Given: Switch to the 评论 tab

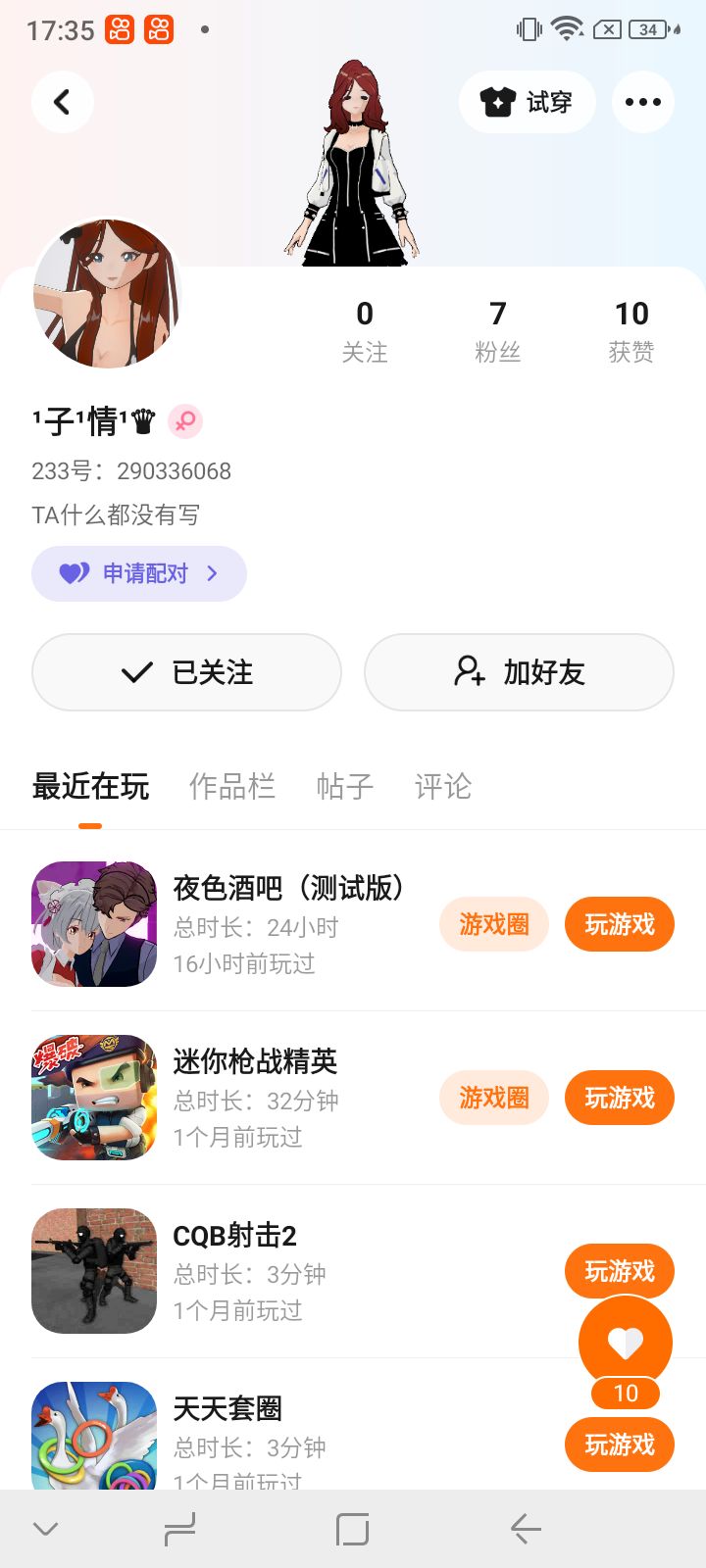Looking at the screenshot, I should pos(442,786).
